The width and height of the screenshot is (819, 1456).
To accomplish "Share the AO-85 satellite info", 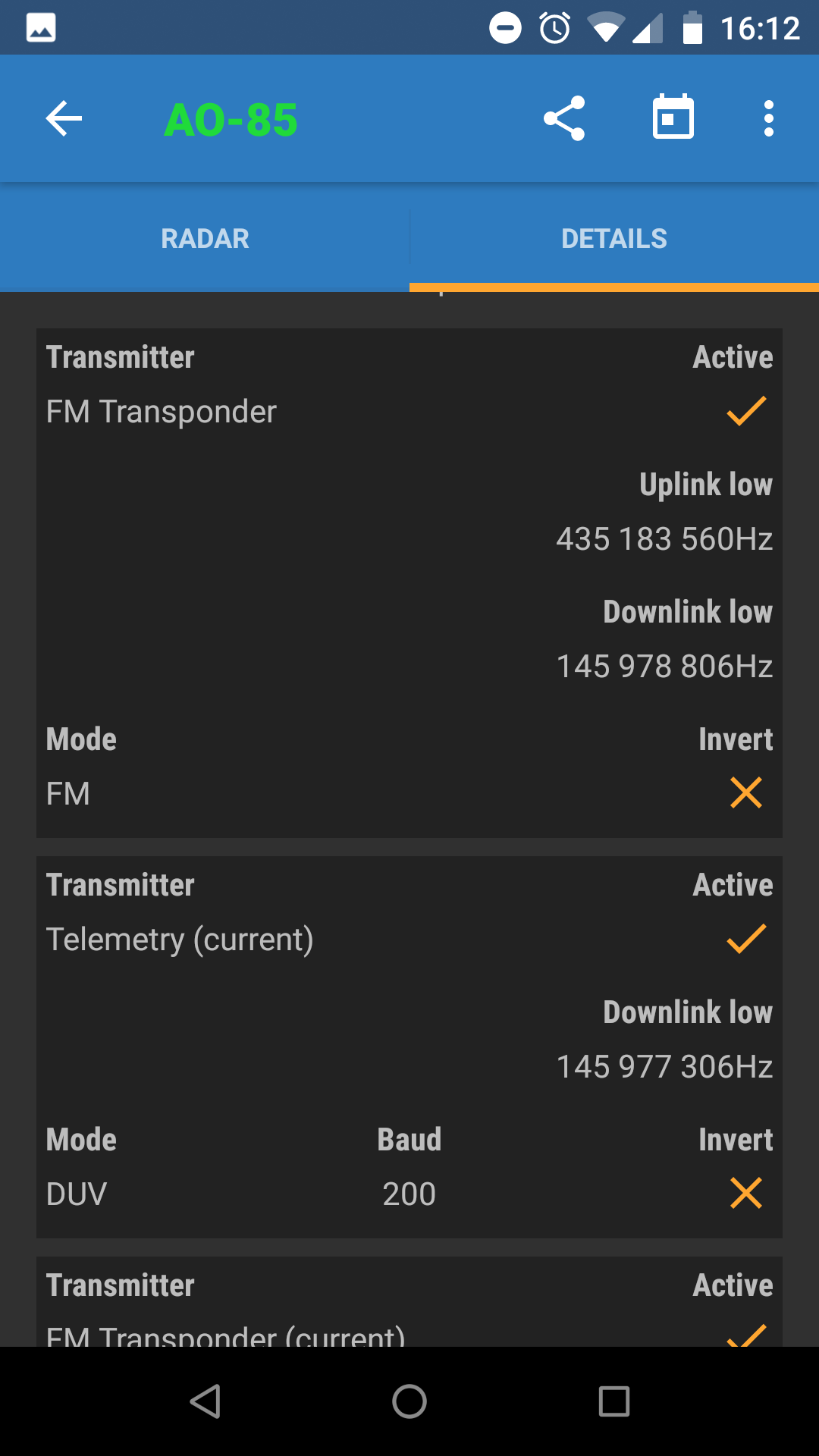I will pos(564,118).
